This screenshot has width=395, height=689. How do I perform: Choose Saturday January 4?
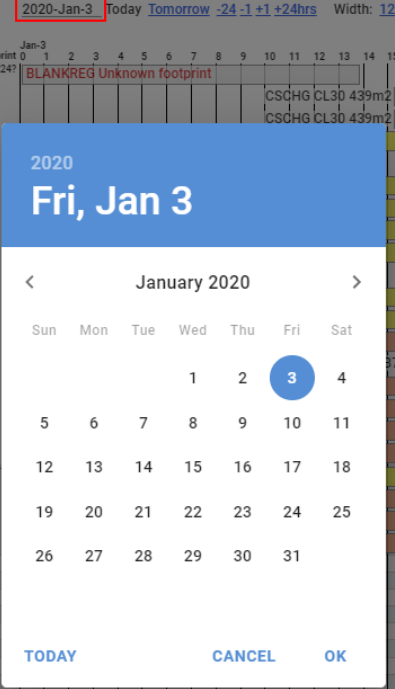click(x=341, y=378)
